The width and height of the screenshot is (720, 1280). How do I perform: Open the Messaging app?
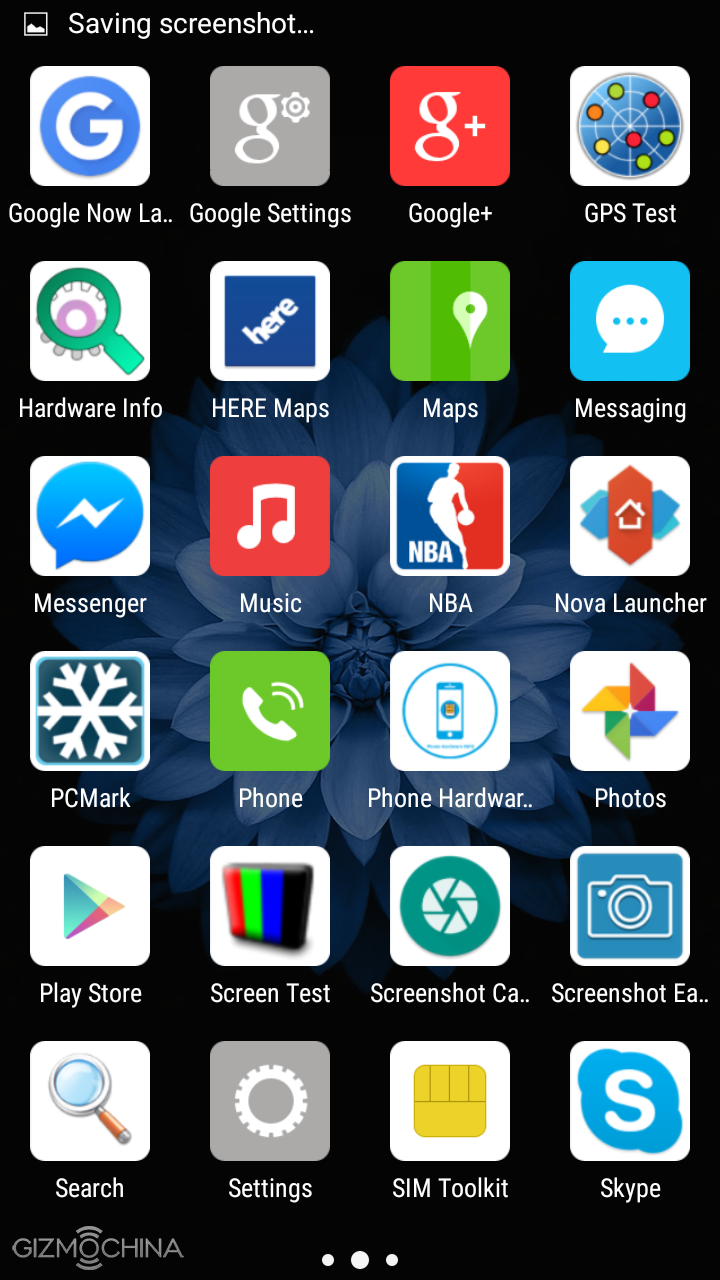click(630, 321)
